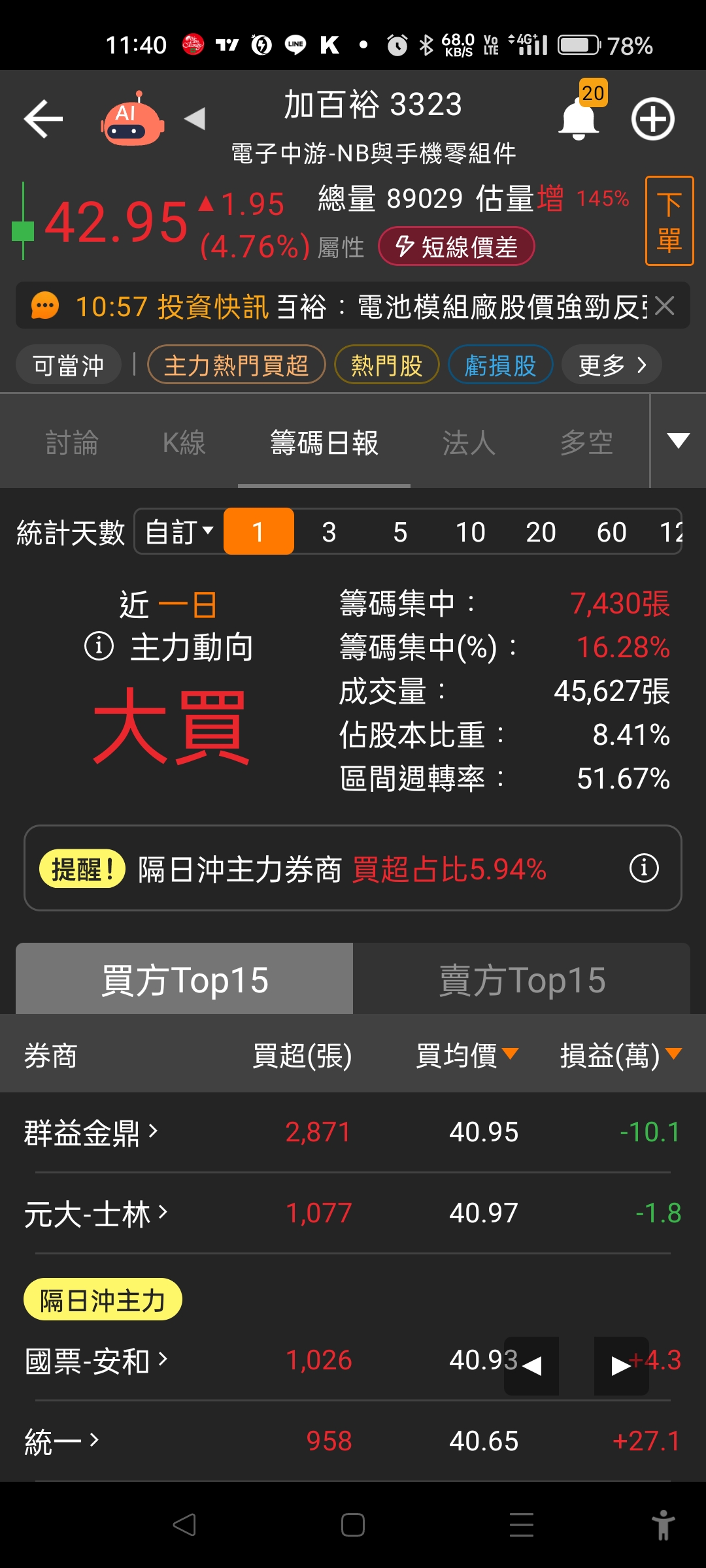
Task: Dismiss the 投資快訊 news banner
Action: [x=665, y=306]
